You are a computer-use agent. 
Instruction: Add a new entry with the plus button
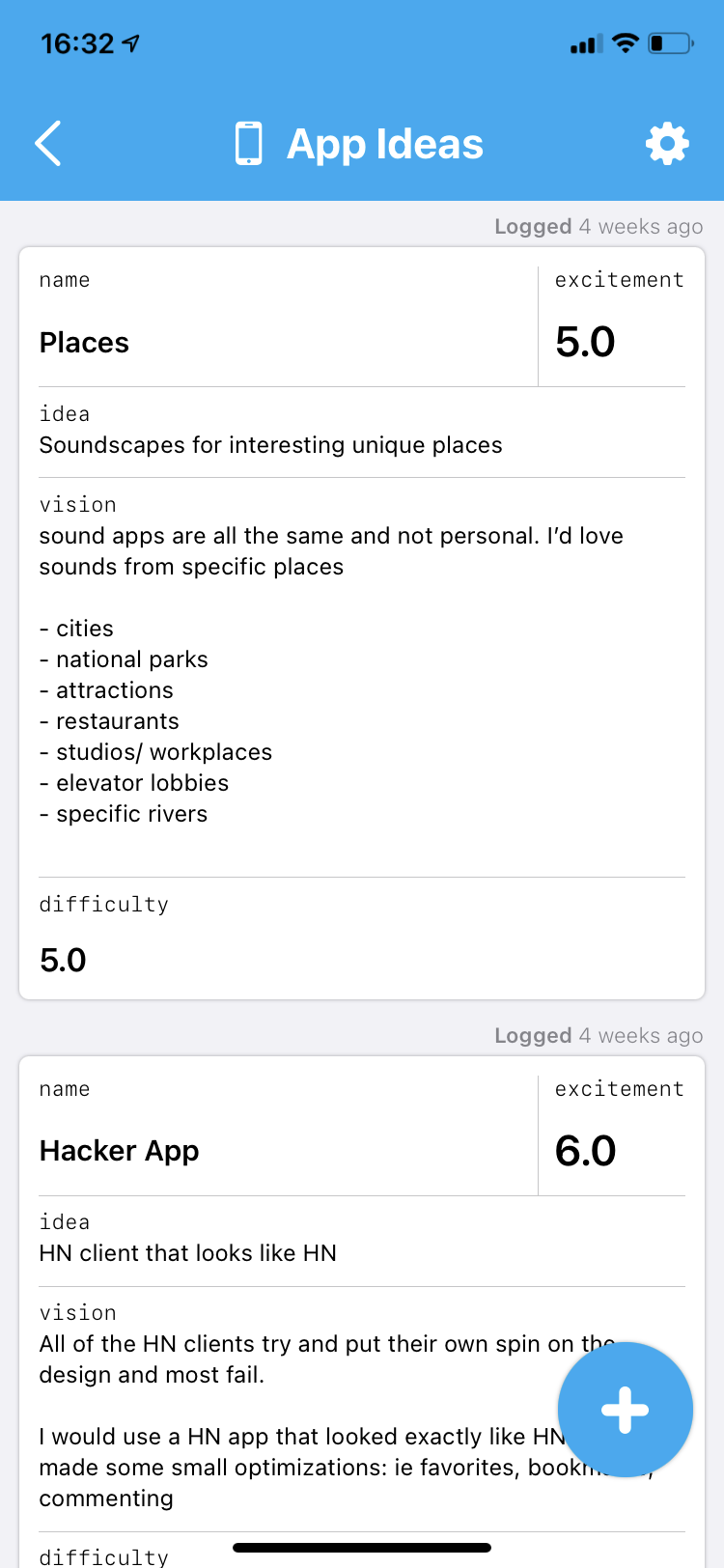pos(626,1410)
